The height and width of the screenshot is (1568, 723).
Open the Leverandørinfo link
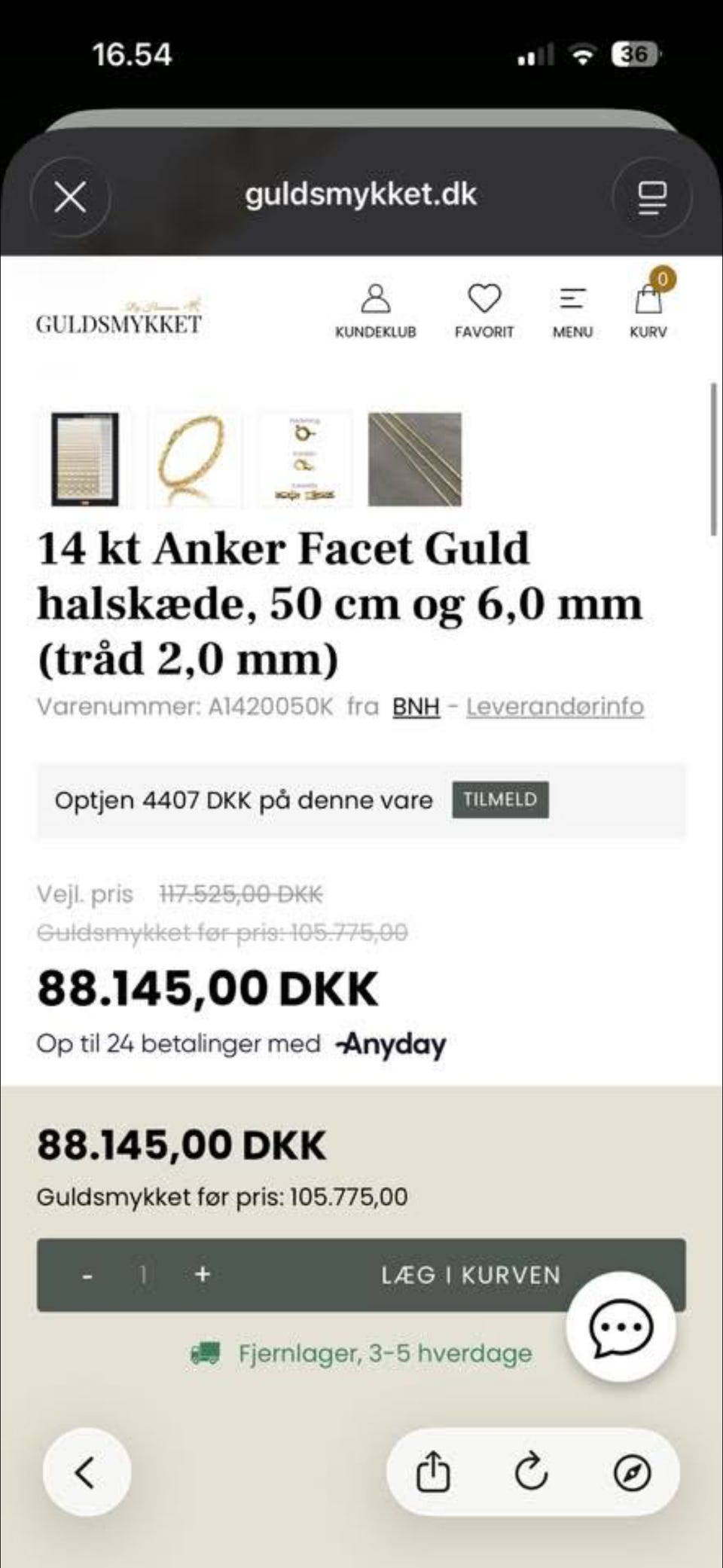[554, 707]
